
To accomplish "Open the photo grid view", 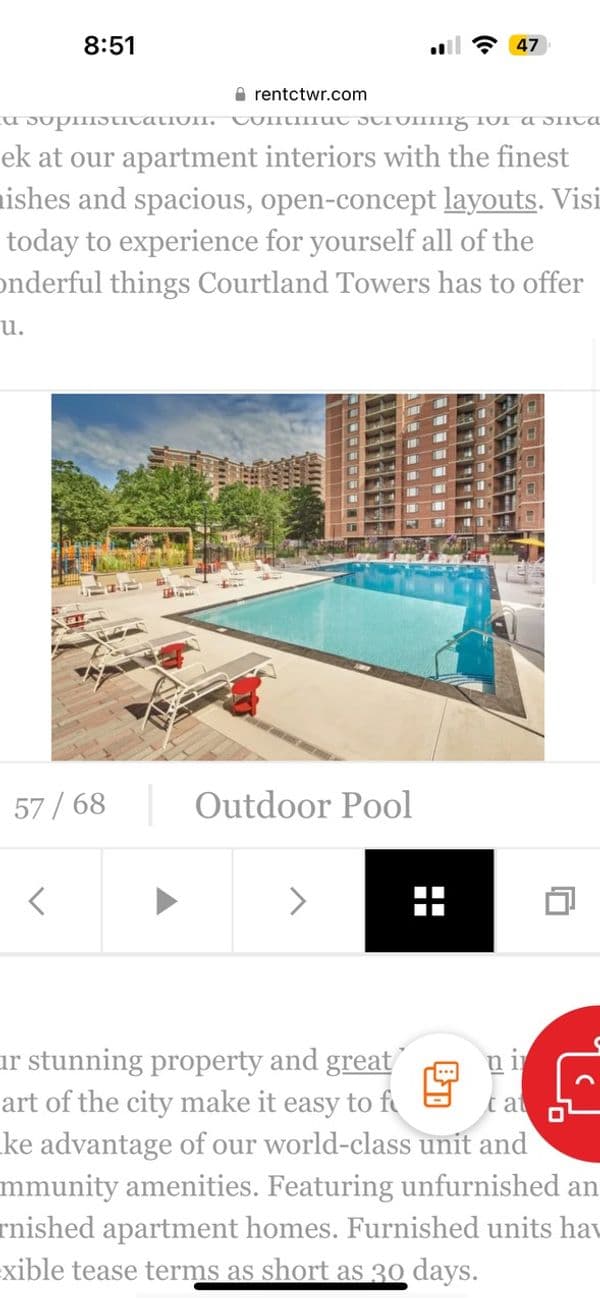I will coord(429,901).
